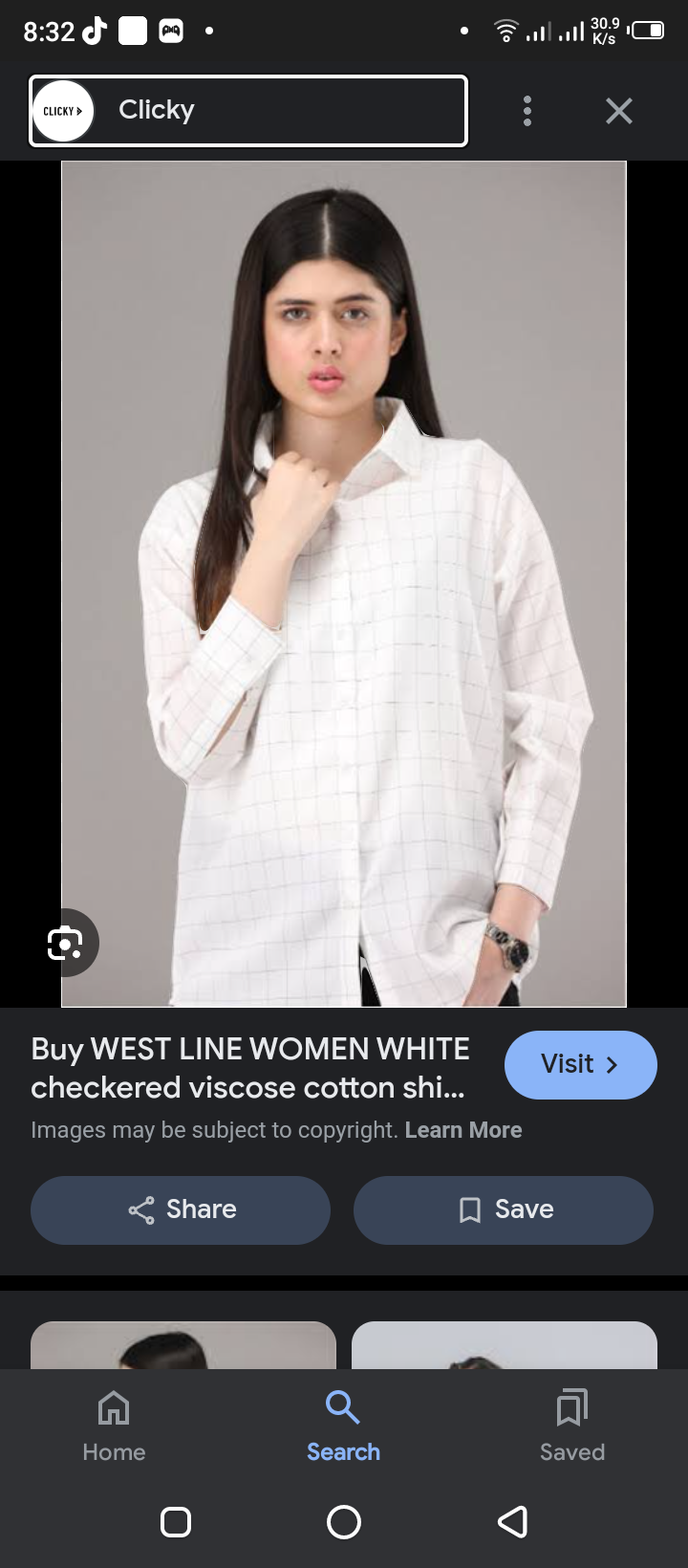688x1568 pixels.
Task: Switch to the Search tab
Action: click(x=343, y=1425)
